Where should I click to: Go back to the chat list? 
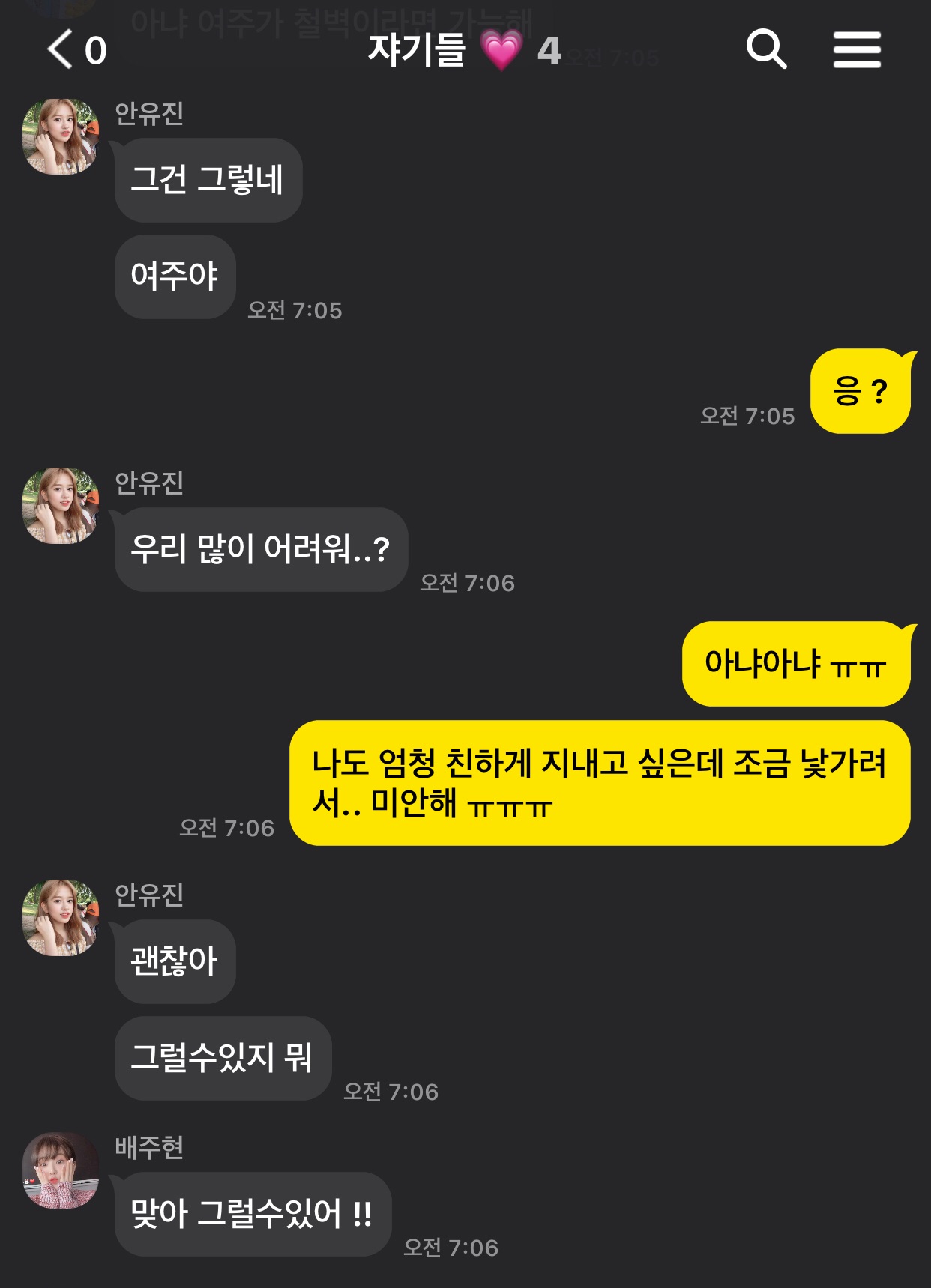point(61,50)
